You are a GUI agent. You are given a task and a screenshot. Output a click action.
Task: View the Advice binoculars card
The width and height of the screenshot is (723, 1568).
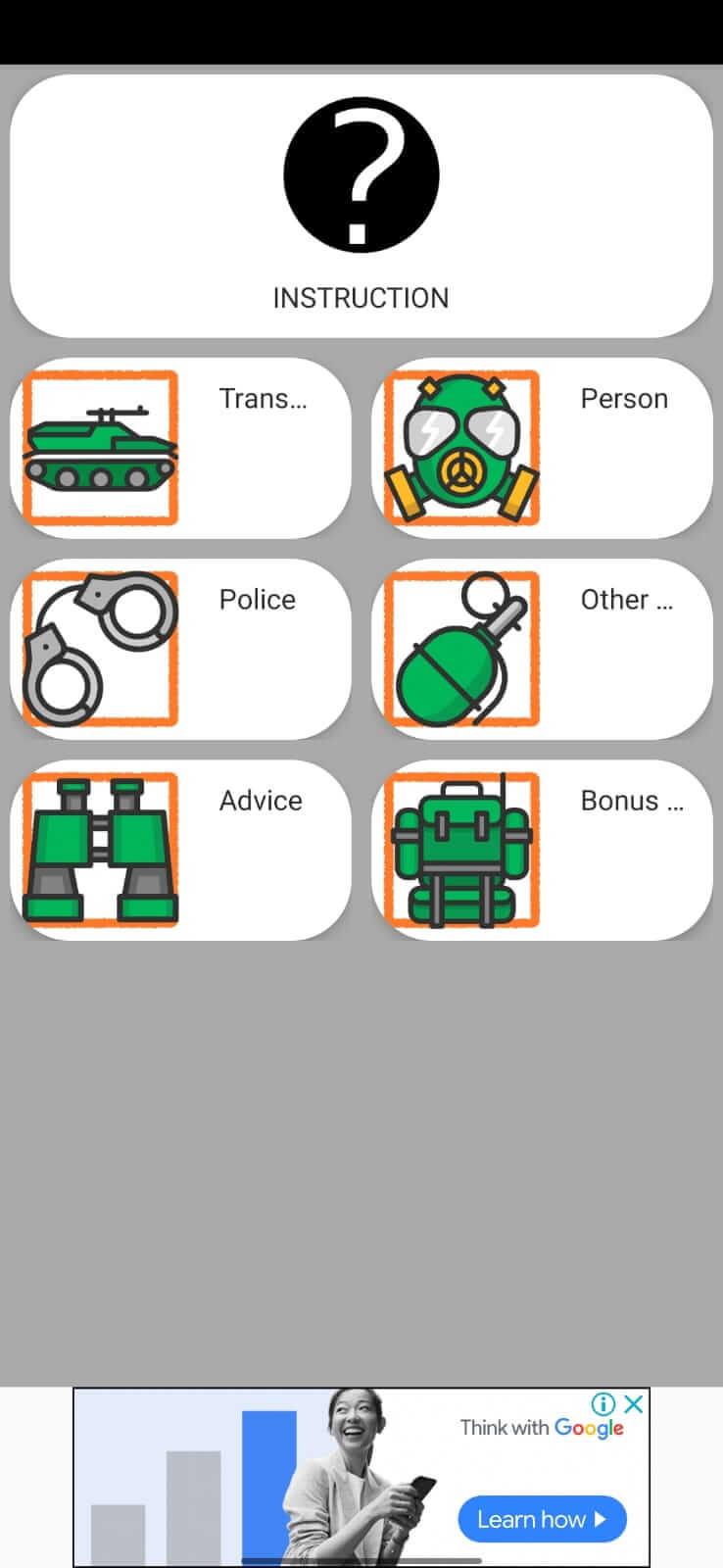[x=180, y=850]
